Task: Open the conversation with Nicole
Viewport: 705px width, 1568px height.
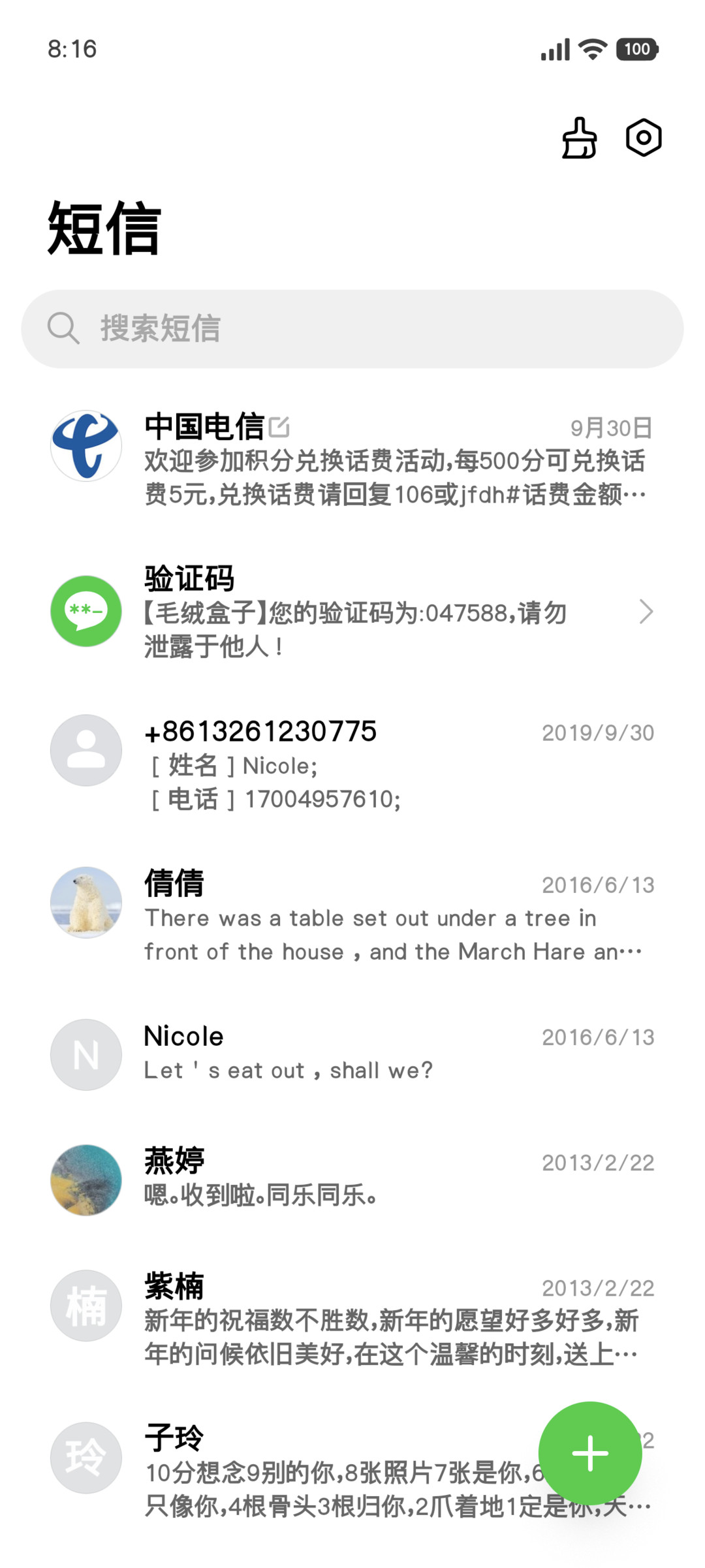Action: point(352,1054)
